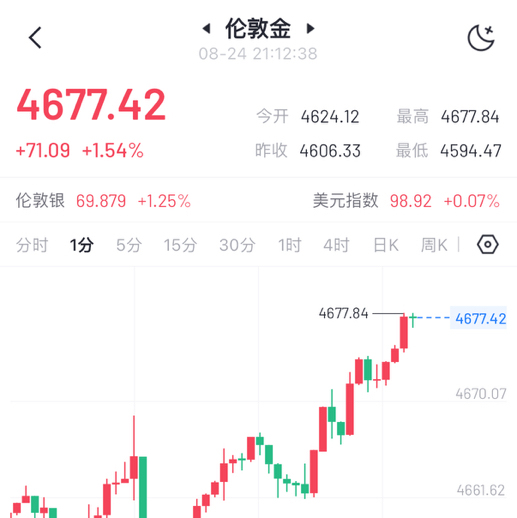Select the 5分 chart interval
The image size is (517, 518).
[129, 245]
